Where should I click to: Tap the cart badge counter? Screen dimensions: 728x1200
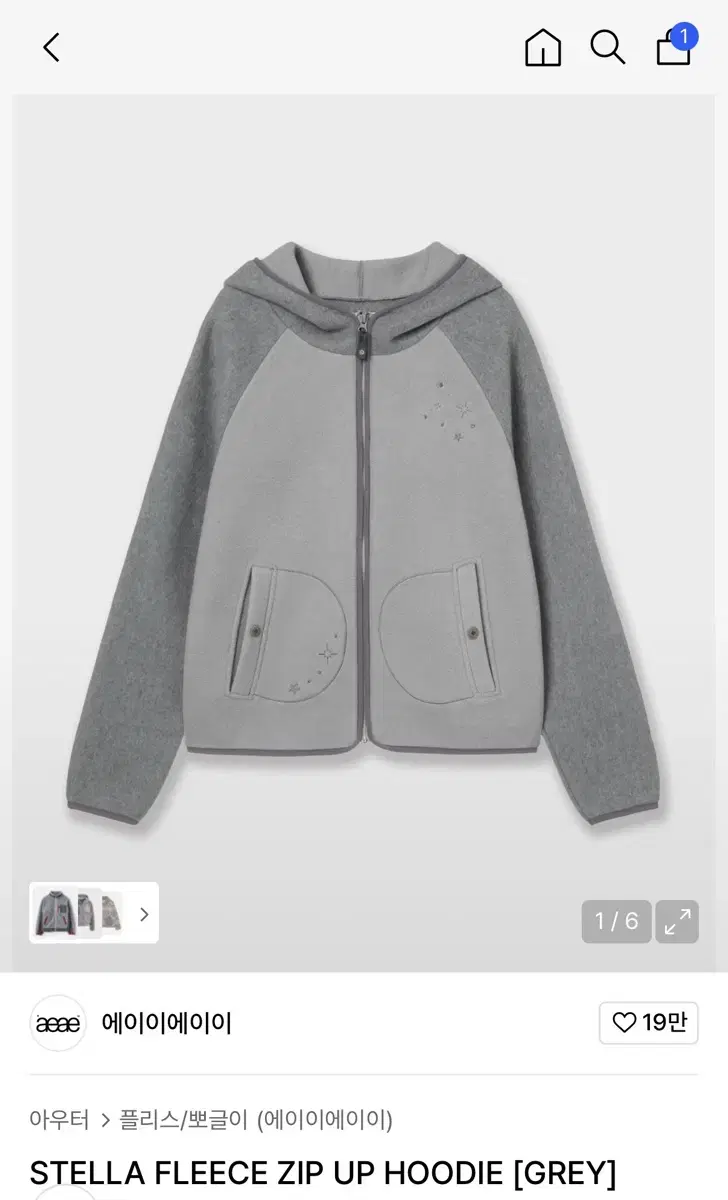coord(683,37)
